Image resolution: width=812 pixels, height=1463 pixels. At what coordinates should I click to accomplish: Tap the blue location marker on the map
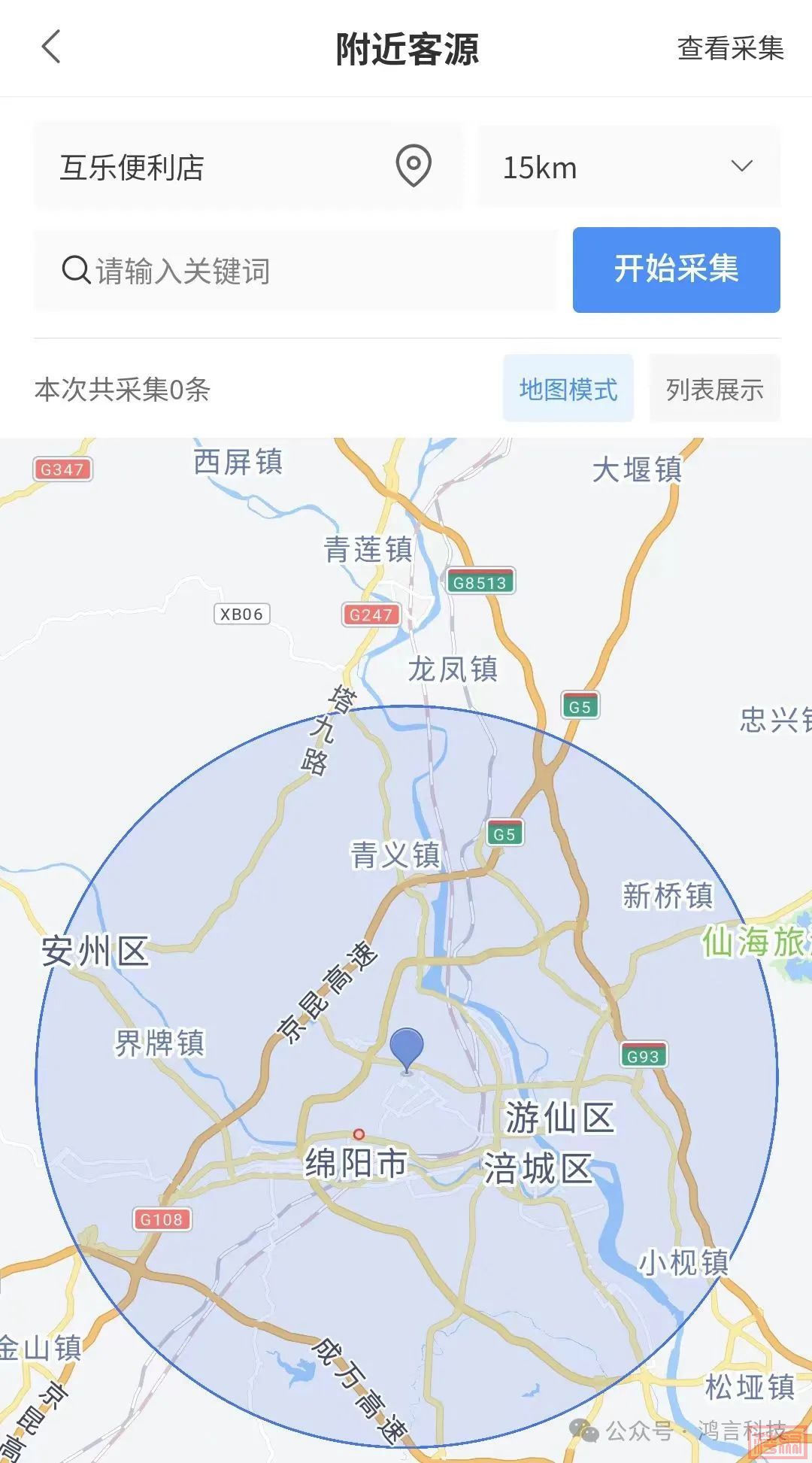click(407, 1049)
